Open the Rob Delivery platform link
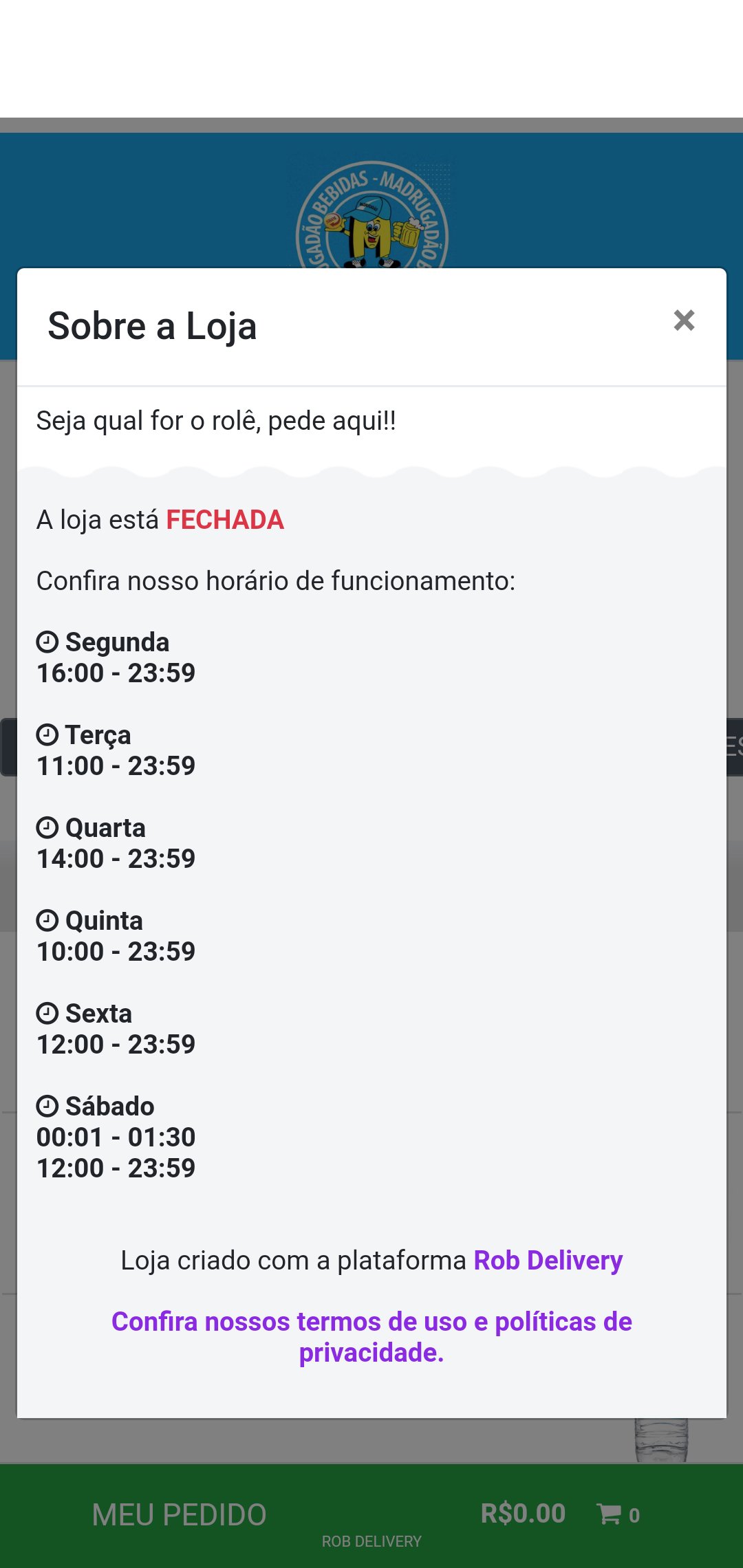The width and height of the screenshot is (743, 1568). (x=548, y=1261)
